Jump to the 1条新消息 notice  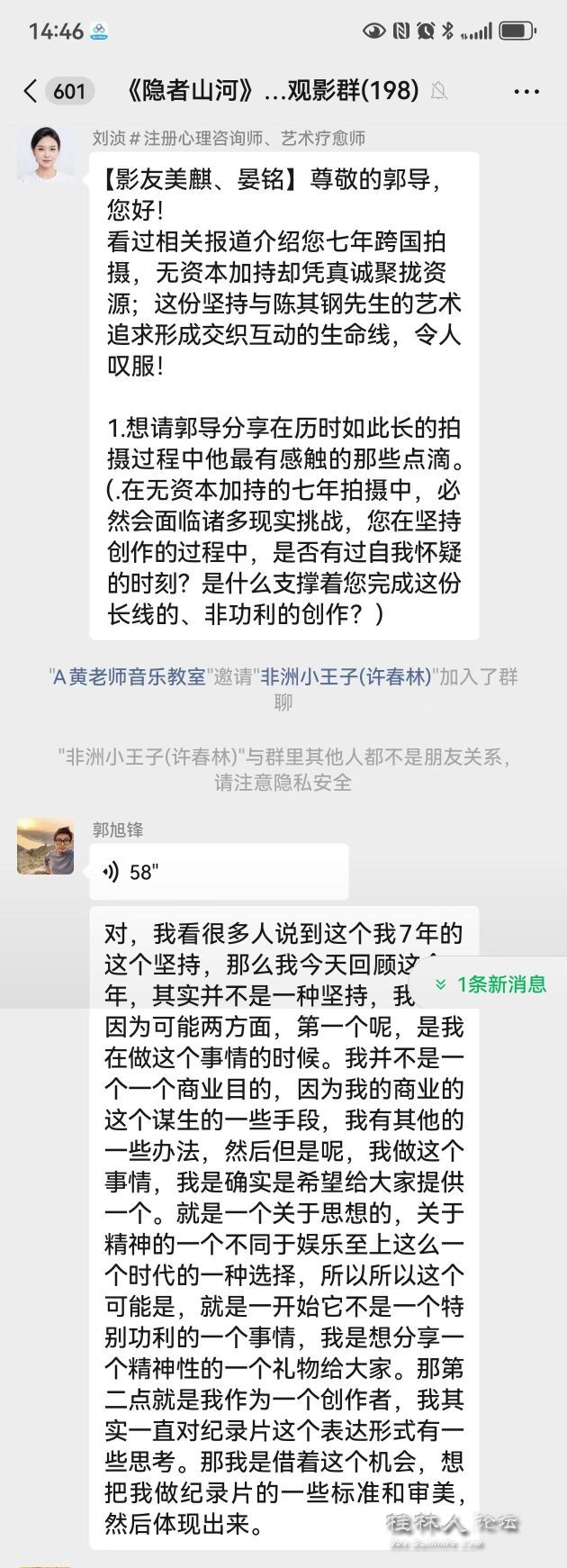(x=491, y=984)
